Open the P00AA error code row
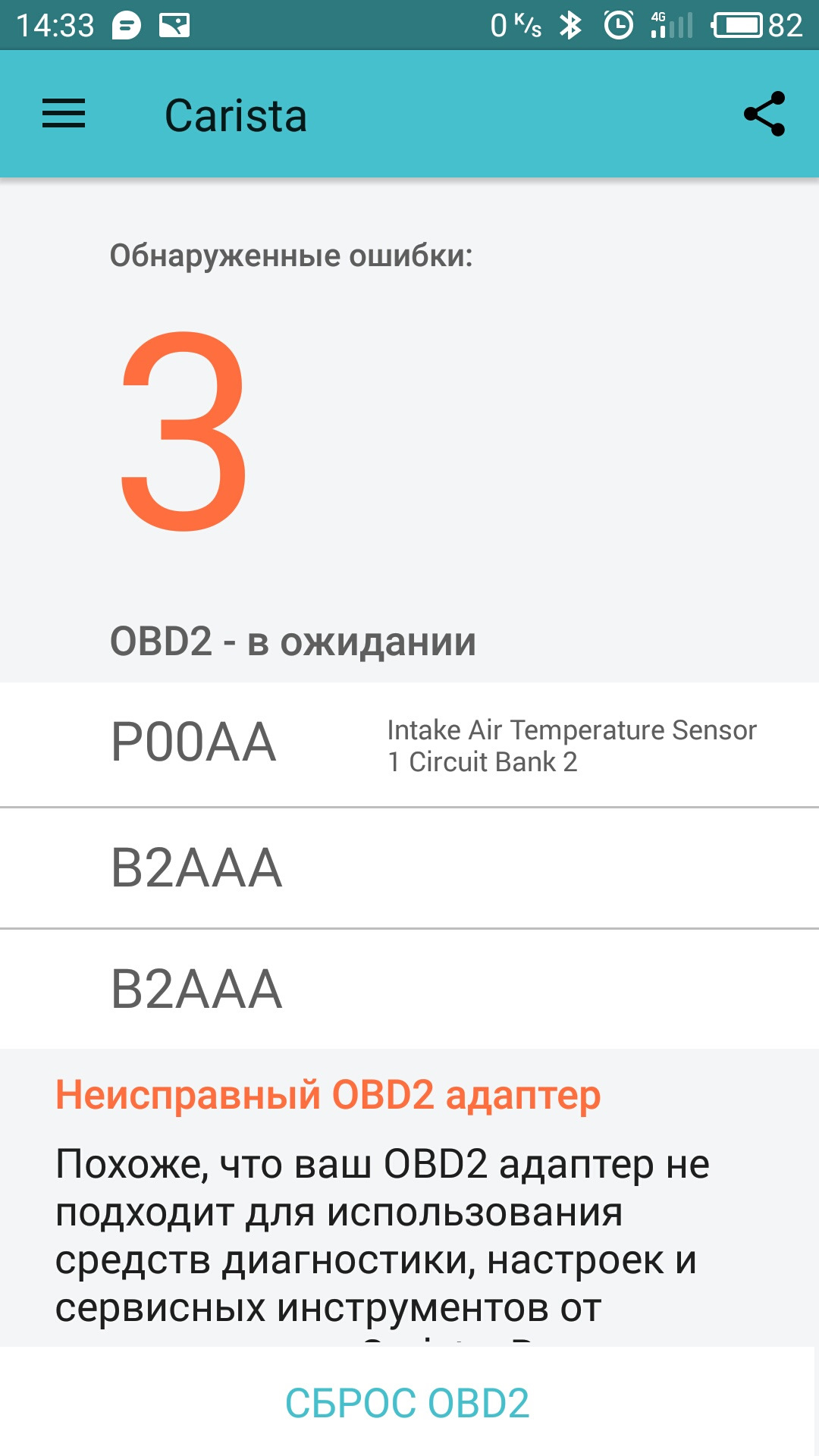 (409, 744)
